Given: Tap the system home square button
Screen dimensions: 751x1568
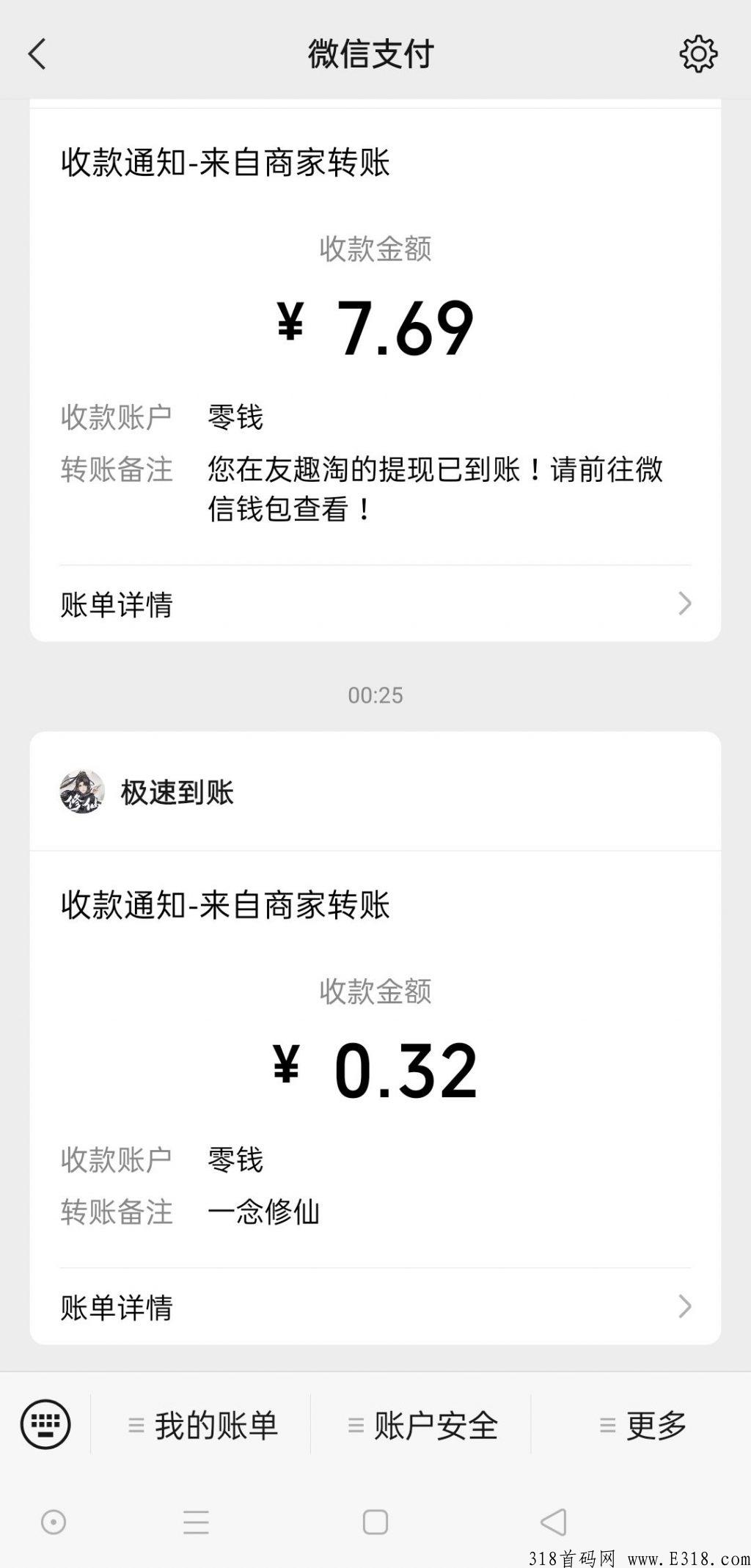Looking at the screenshot, I should 375,1522.
